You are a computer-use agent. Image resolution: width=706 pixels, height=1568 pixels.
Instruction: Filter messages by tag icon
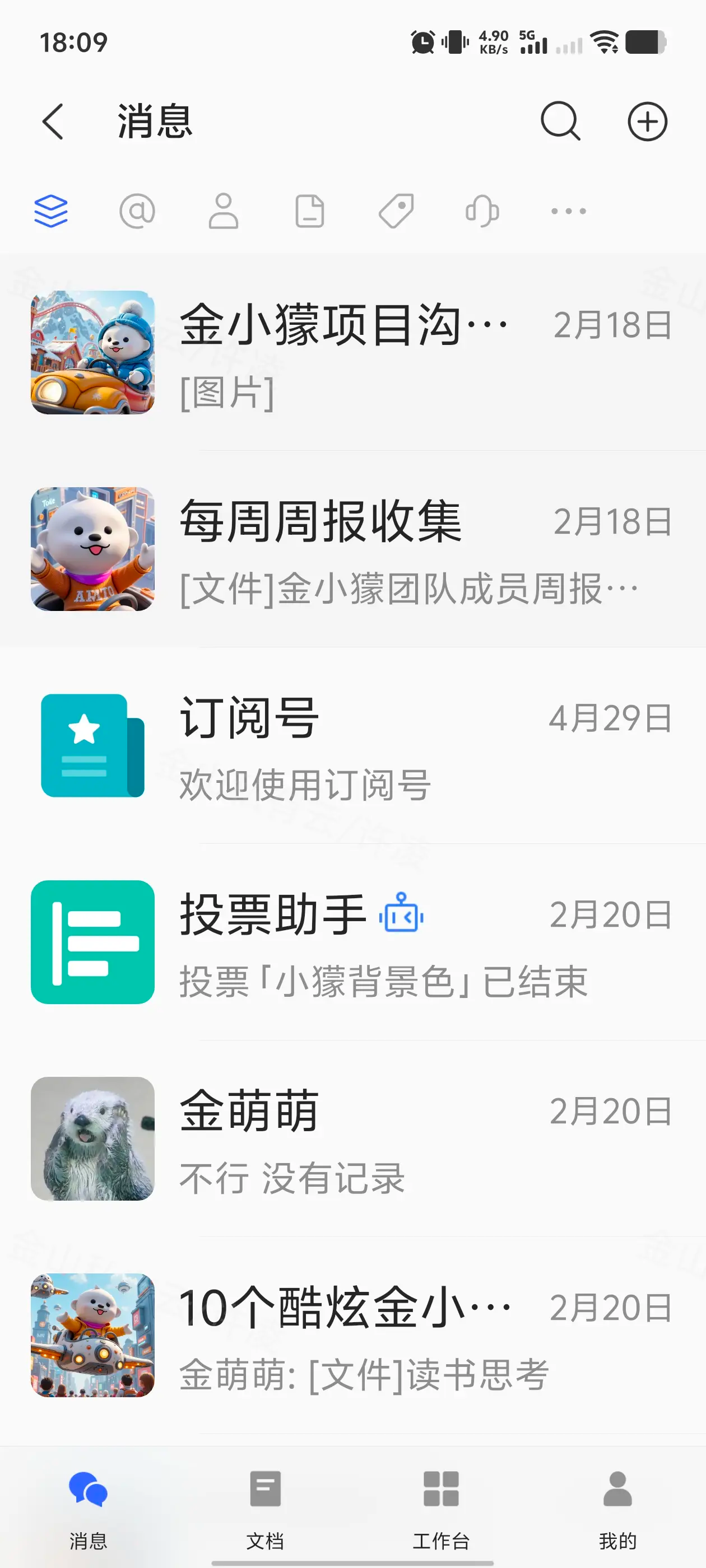396,211
